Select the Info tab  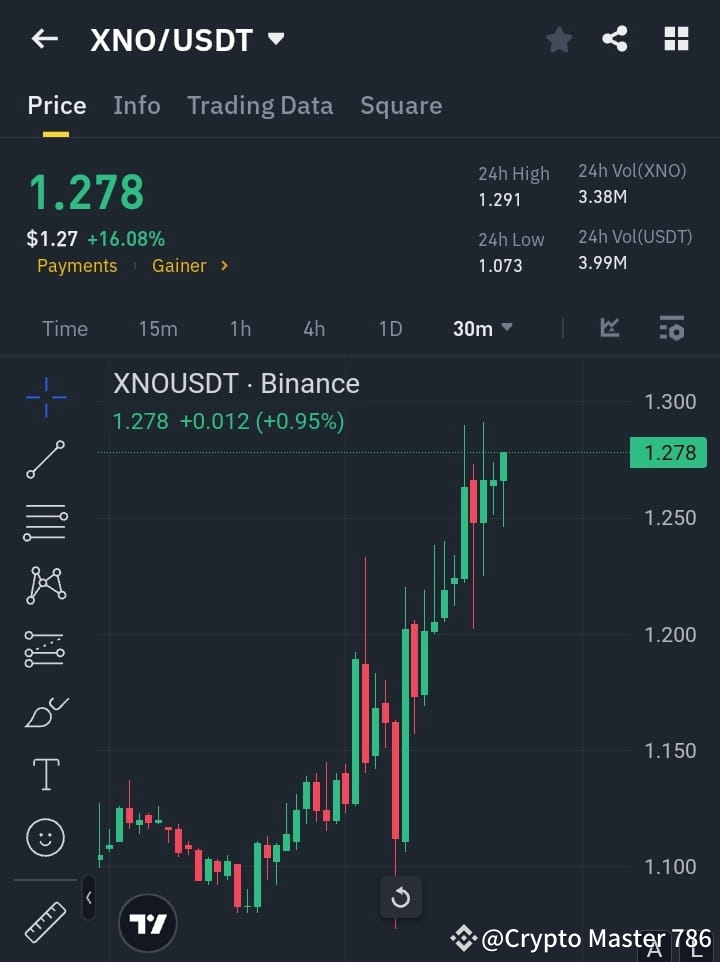pos(136,105)
